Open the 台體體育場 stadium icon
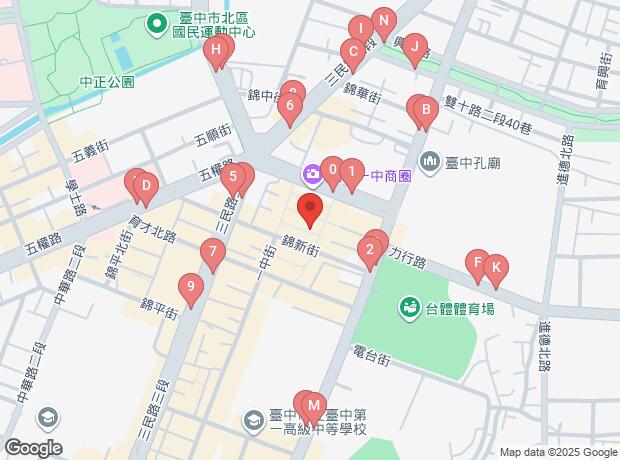 [x=410, y=308]
